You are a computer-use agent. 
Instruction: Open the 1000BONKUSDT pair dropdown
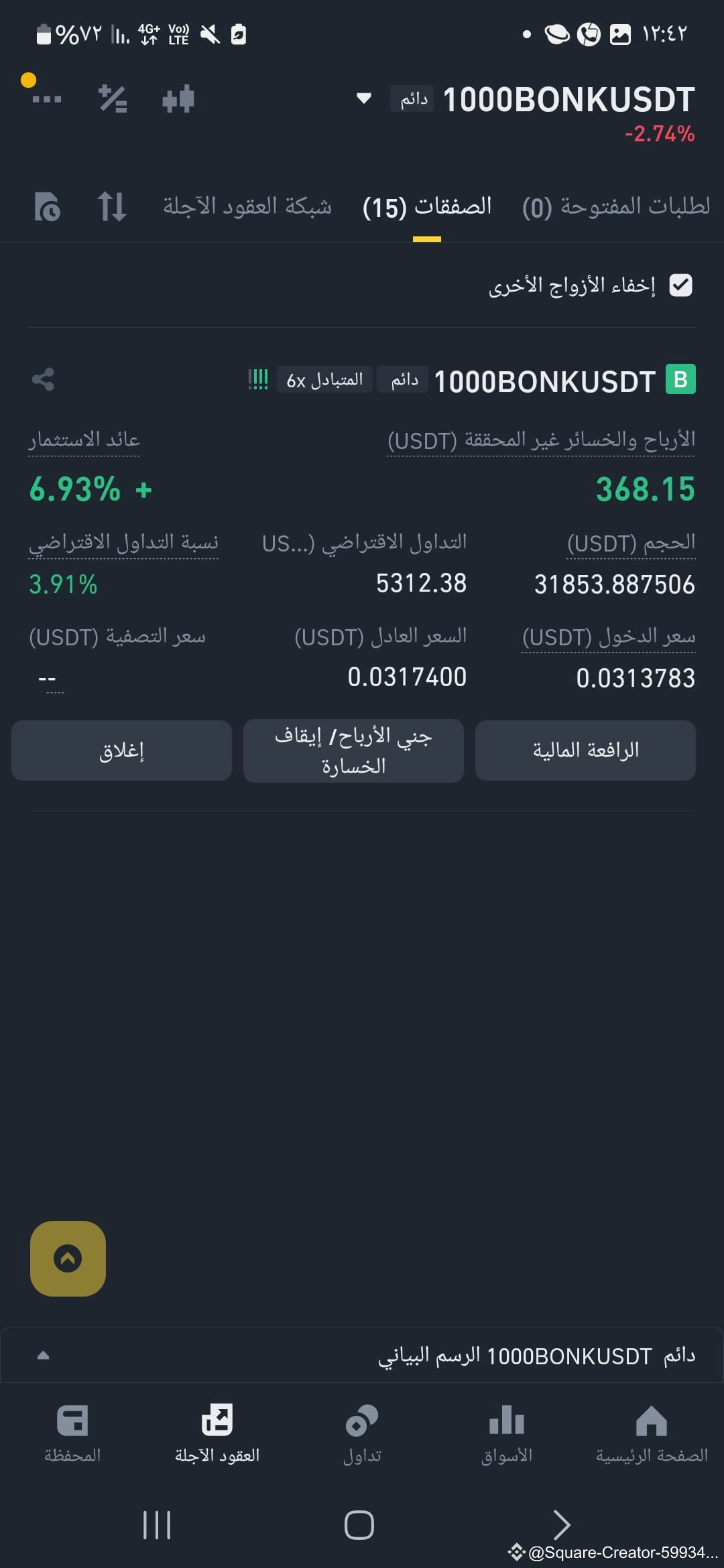[x=364, y=99]
